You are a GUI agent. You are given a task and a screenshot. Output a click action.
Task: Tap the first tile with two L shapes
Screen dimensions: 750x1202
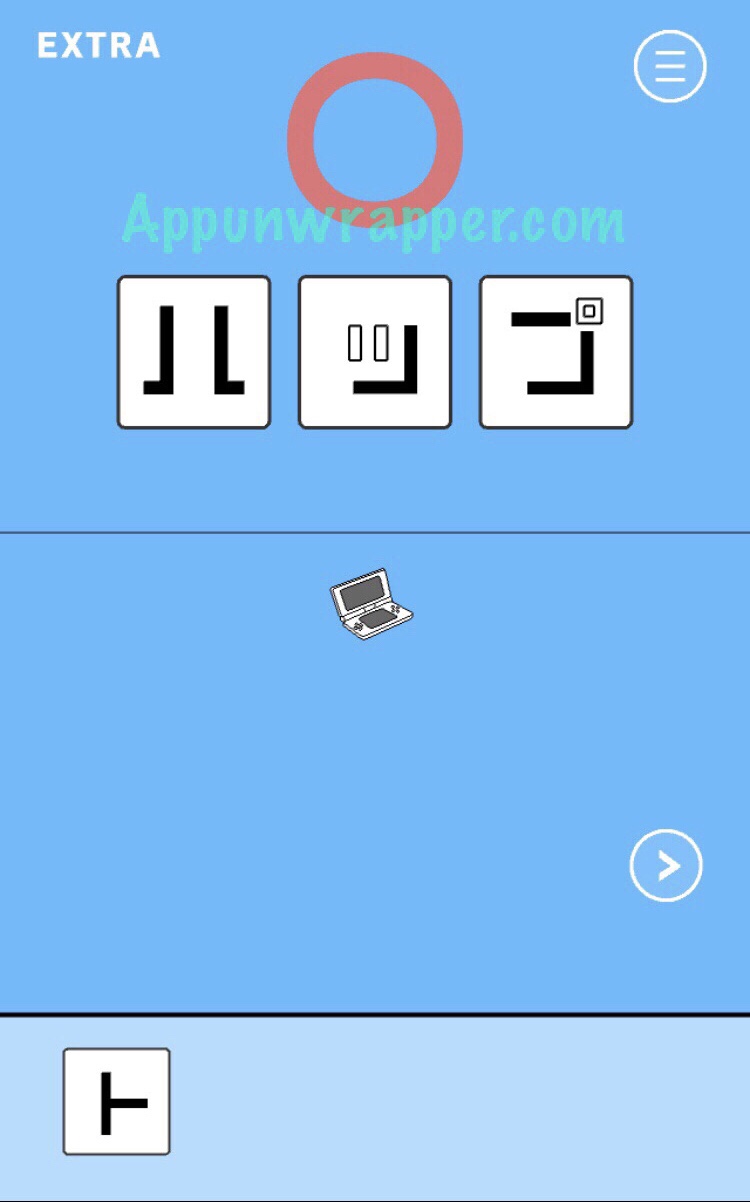pos(194,352)
